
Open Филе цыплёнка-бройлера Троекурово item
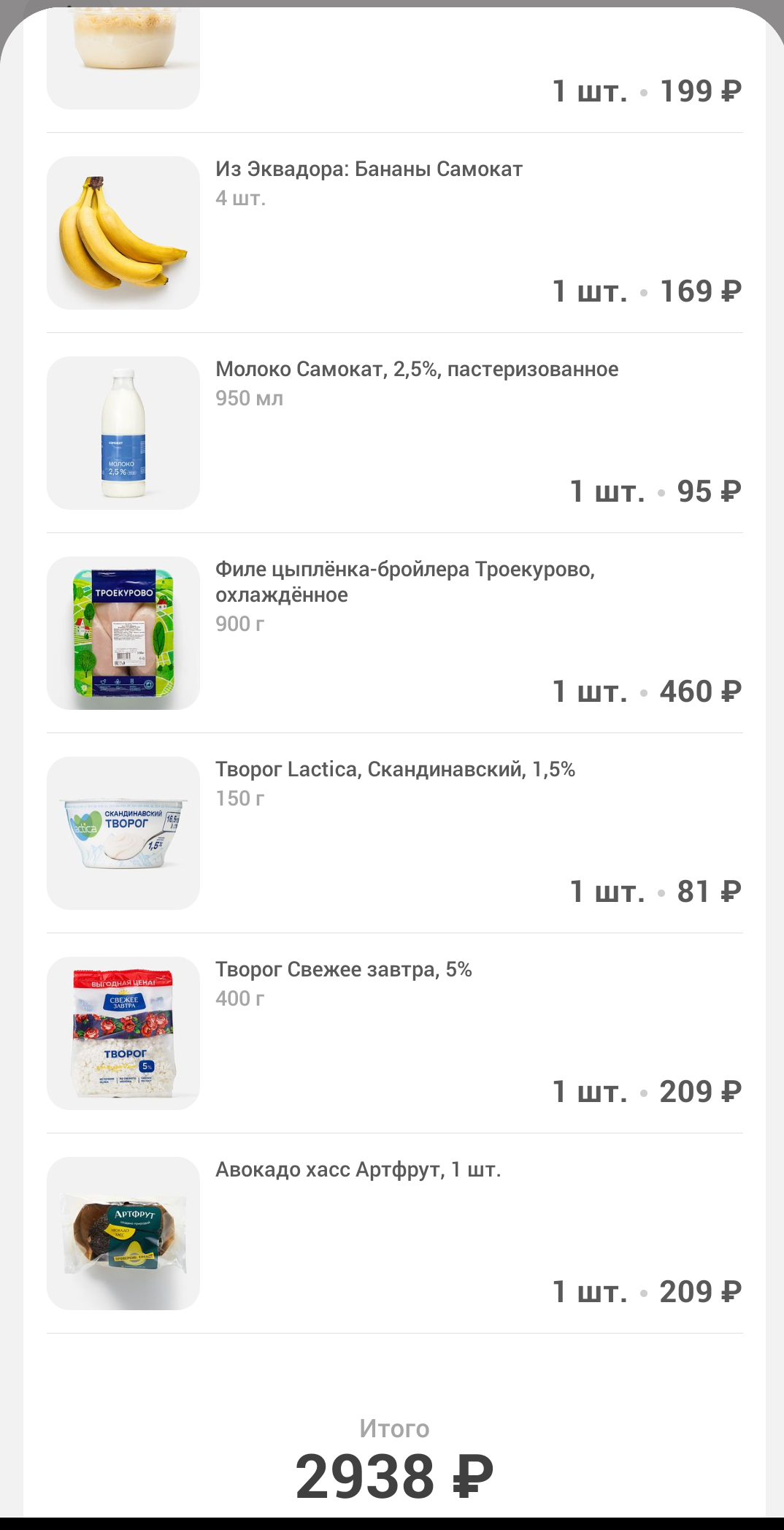(394, 632)
